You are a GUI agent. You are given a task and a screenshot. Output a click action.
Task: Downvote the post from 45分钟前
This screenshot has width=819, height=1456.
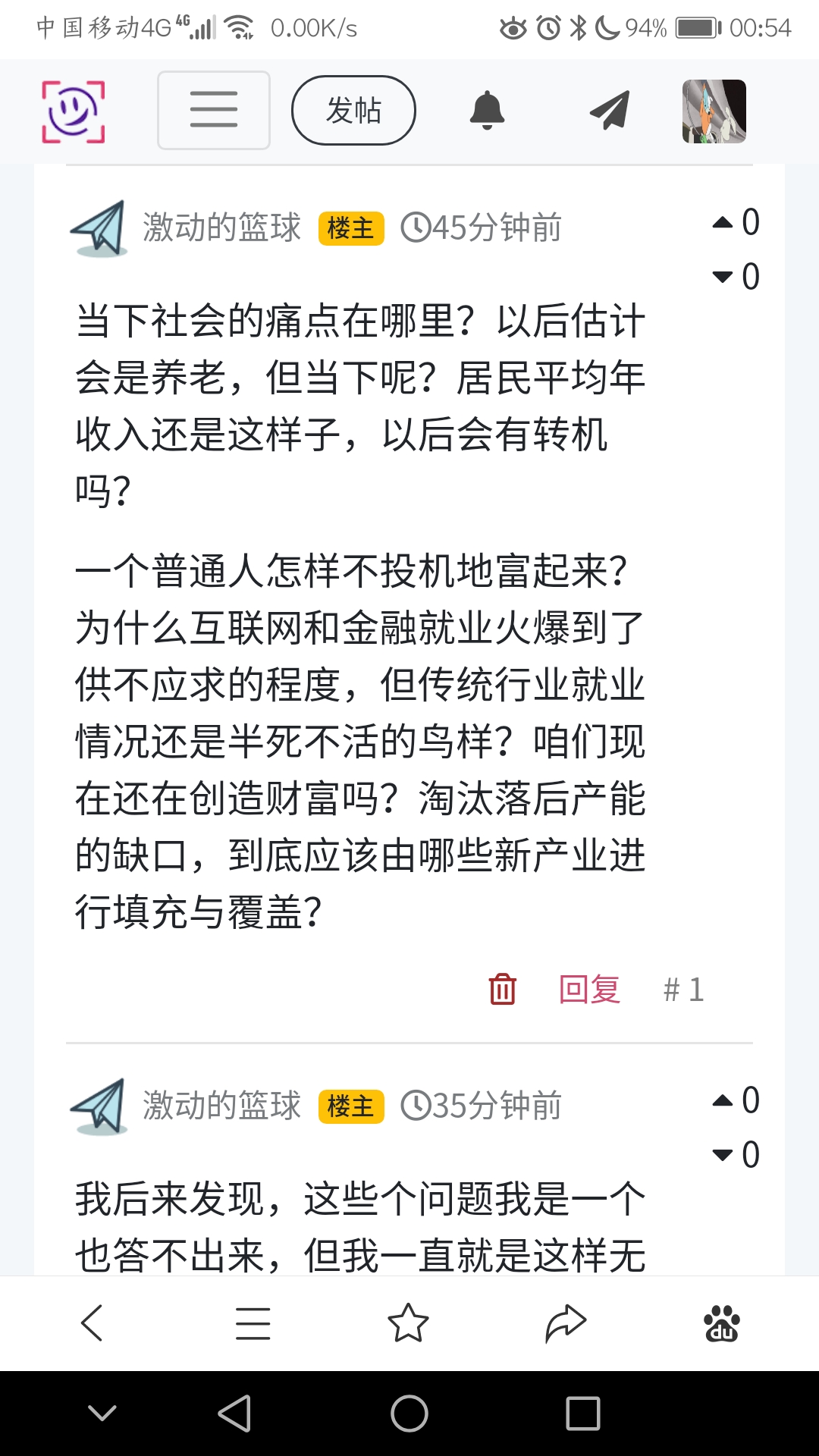tap(723, 277)
